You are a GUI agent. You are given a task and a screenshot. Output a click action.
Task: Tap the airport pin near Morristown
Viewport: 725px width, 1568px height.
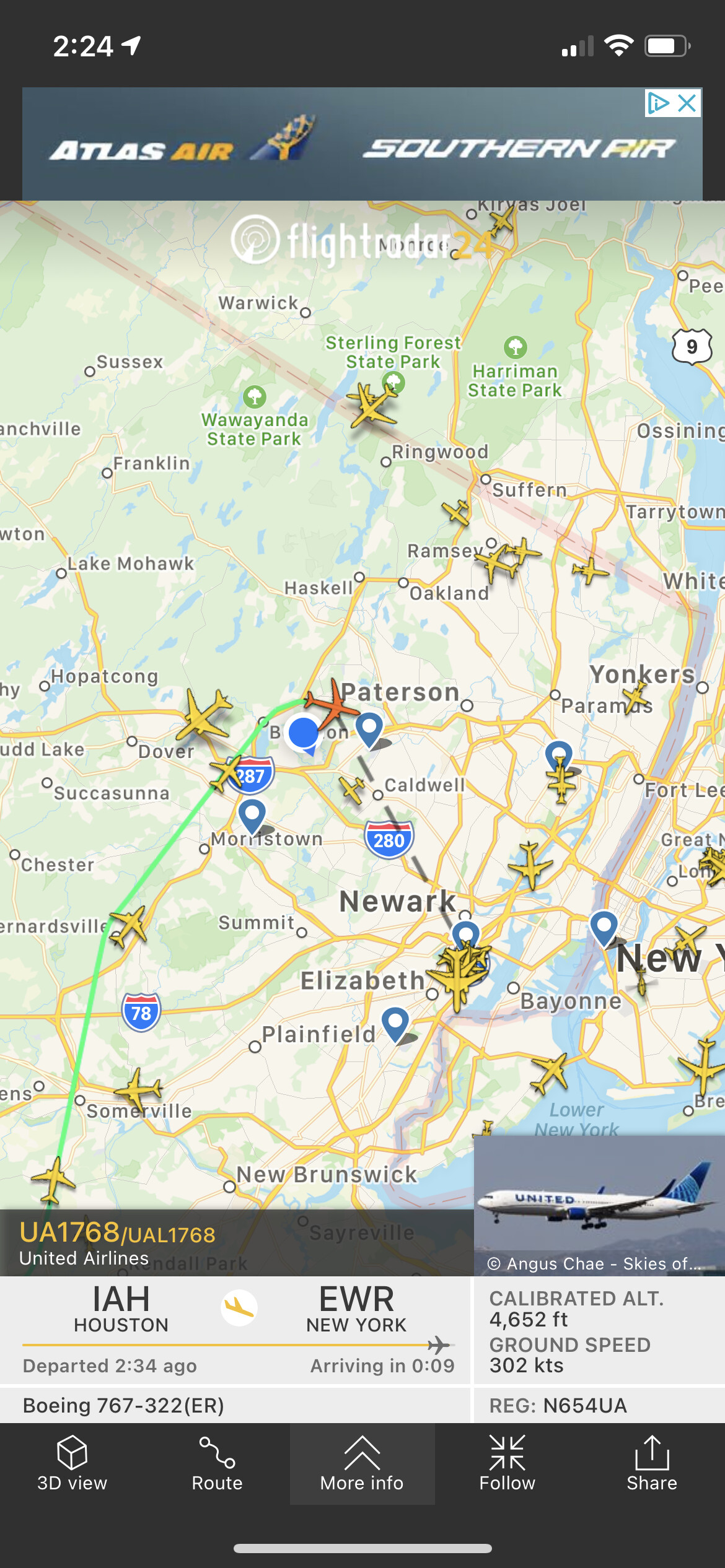pyautogui.click(x=252, y=814)
